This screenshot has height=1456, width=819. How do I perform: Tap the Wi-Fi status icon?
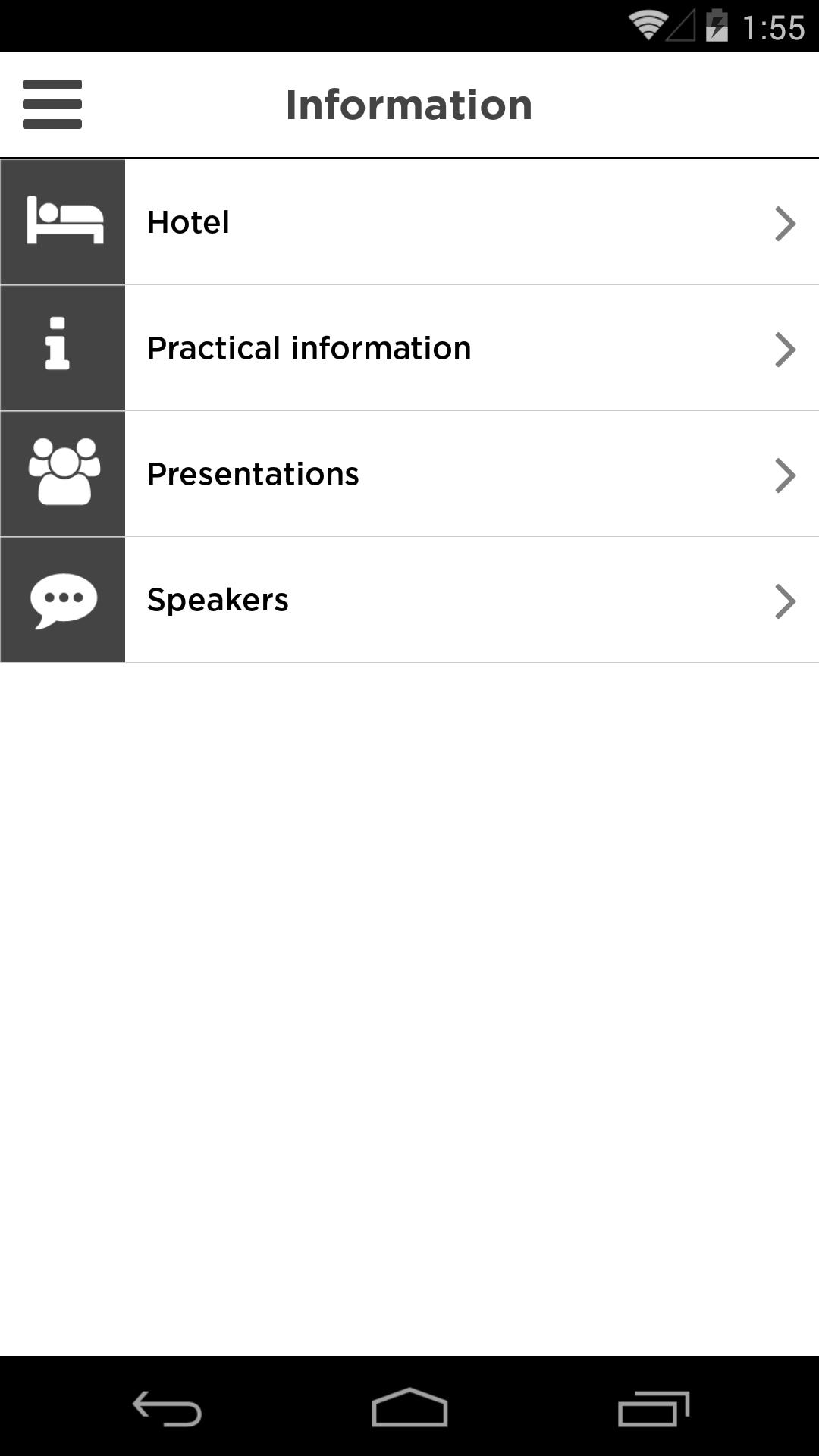648,24
